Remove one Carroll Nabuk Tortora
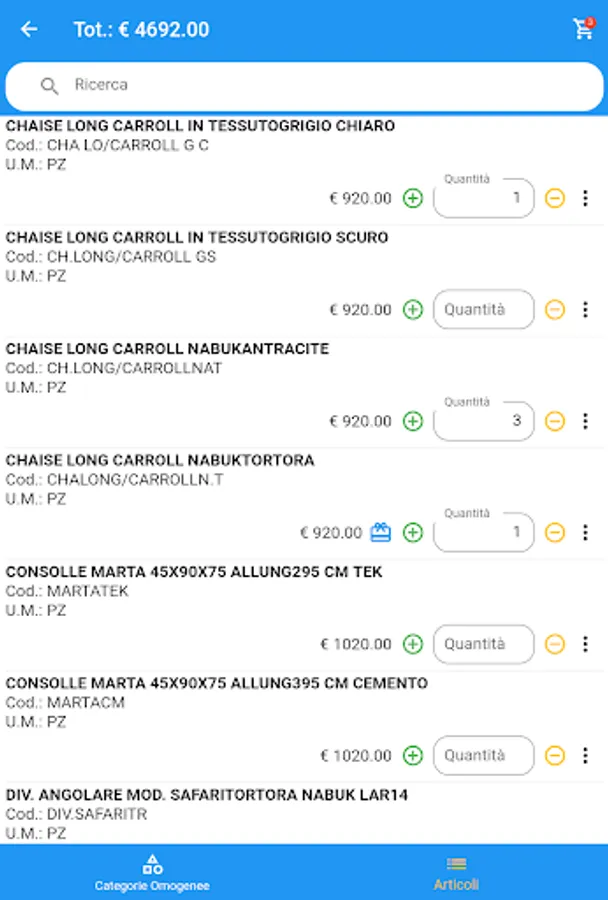This screenshot has width=608, height=900. [555, 533]
